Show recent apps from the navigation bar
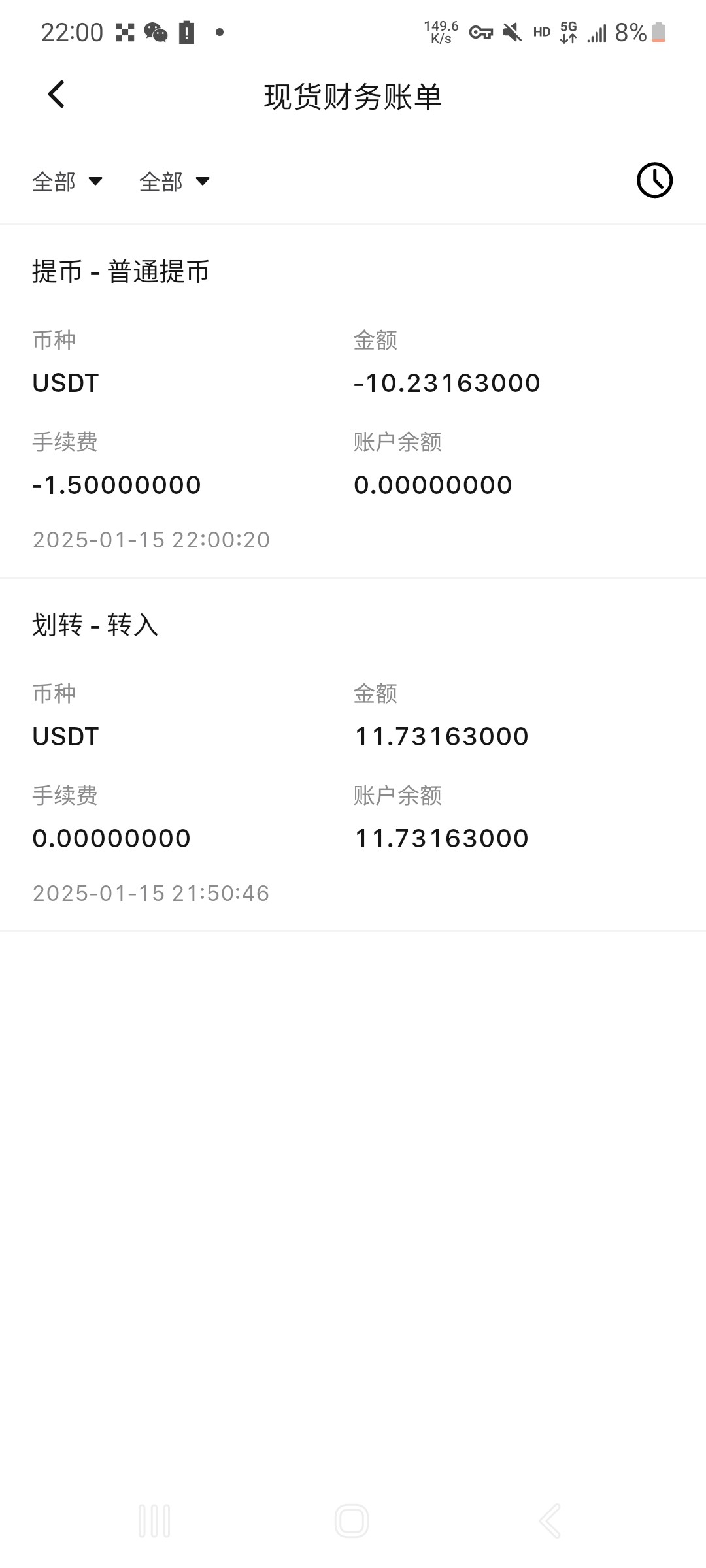706x1568 pixels. 154,1521
